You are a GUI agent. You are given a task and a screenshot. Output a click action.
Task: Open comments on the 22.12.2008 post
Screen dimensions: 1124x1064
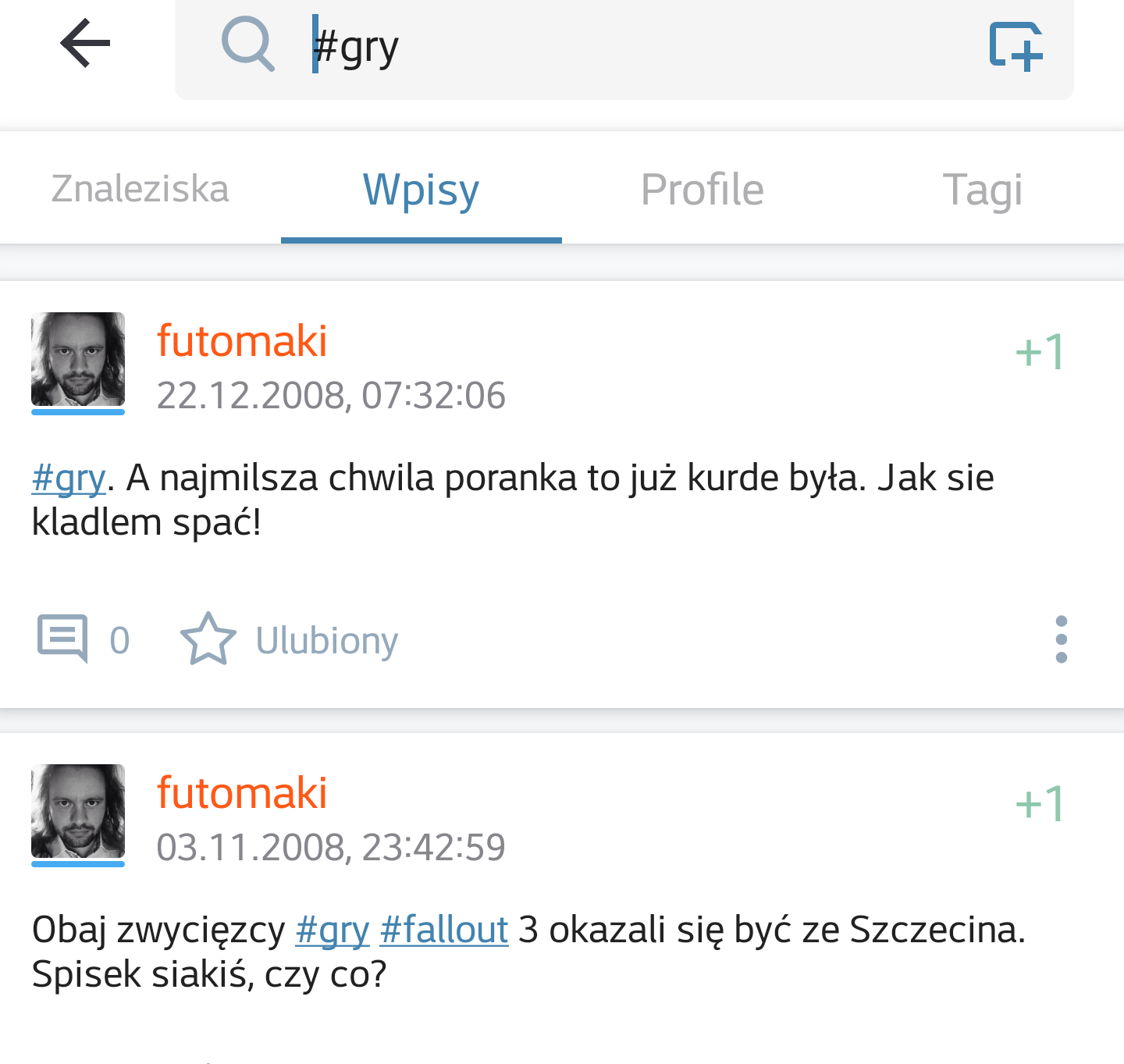82,639
